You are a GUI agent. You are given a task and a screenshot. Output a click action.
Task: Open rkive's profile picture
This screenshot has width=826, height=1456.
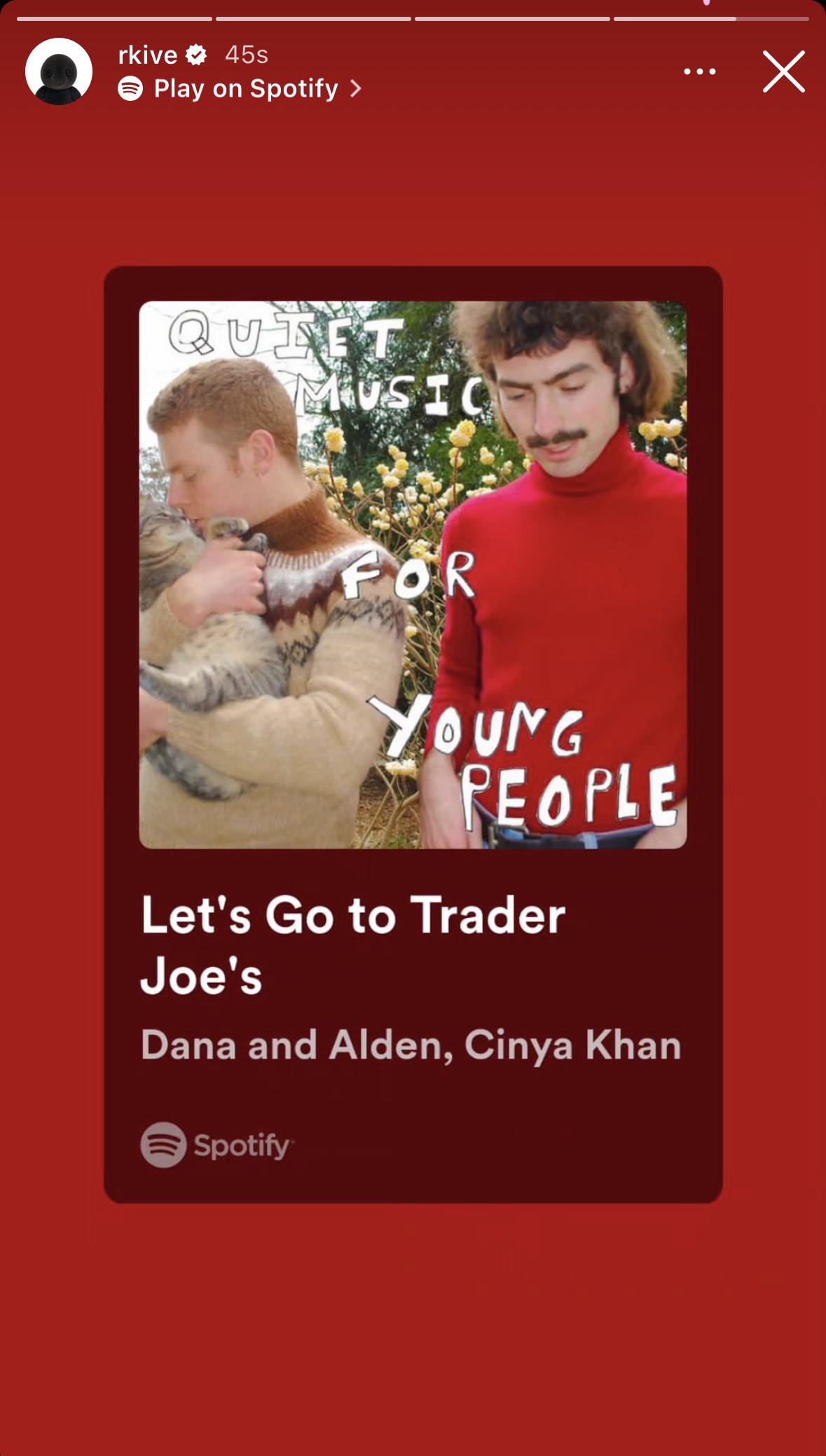(59, 71)
